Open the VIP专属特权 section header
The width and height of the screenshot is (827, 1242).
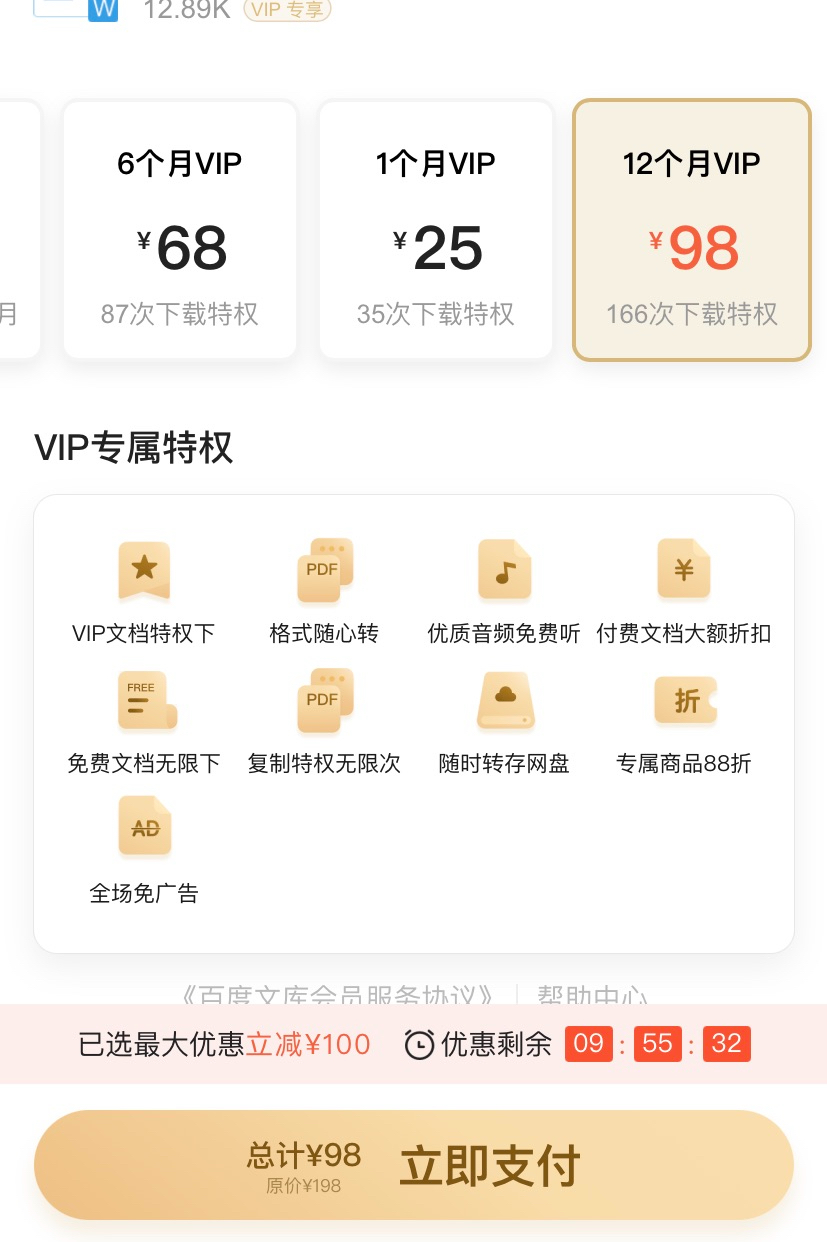point(133,447)
